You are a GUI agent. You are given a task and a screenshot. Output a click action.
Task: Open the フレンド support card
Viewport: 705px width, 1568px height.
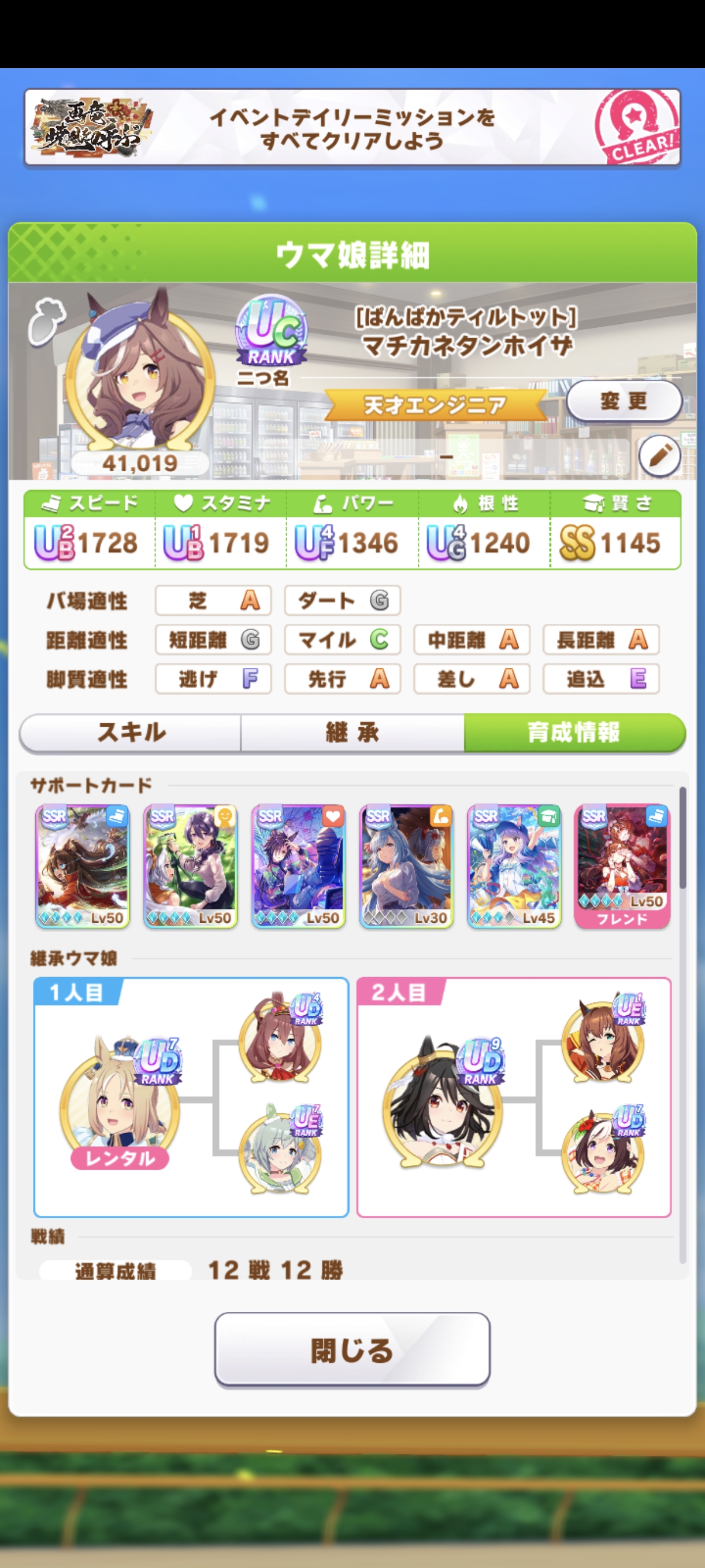[x=622, y=866]
